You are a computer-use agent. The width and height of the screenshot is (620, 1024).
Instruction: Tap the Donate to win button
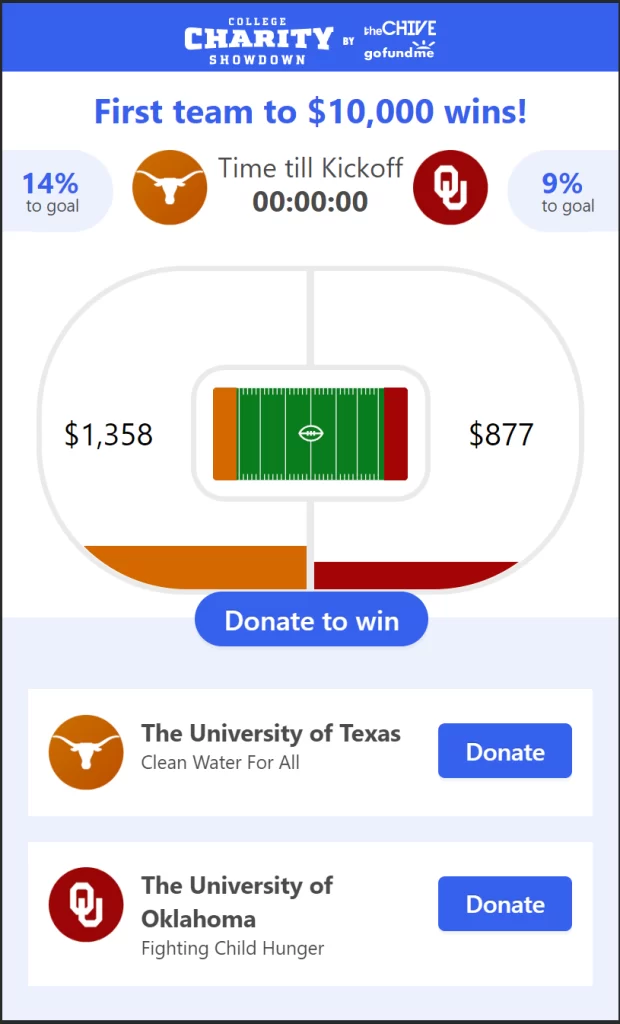[311, 620]
